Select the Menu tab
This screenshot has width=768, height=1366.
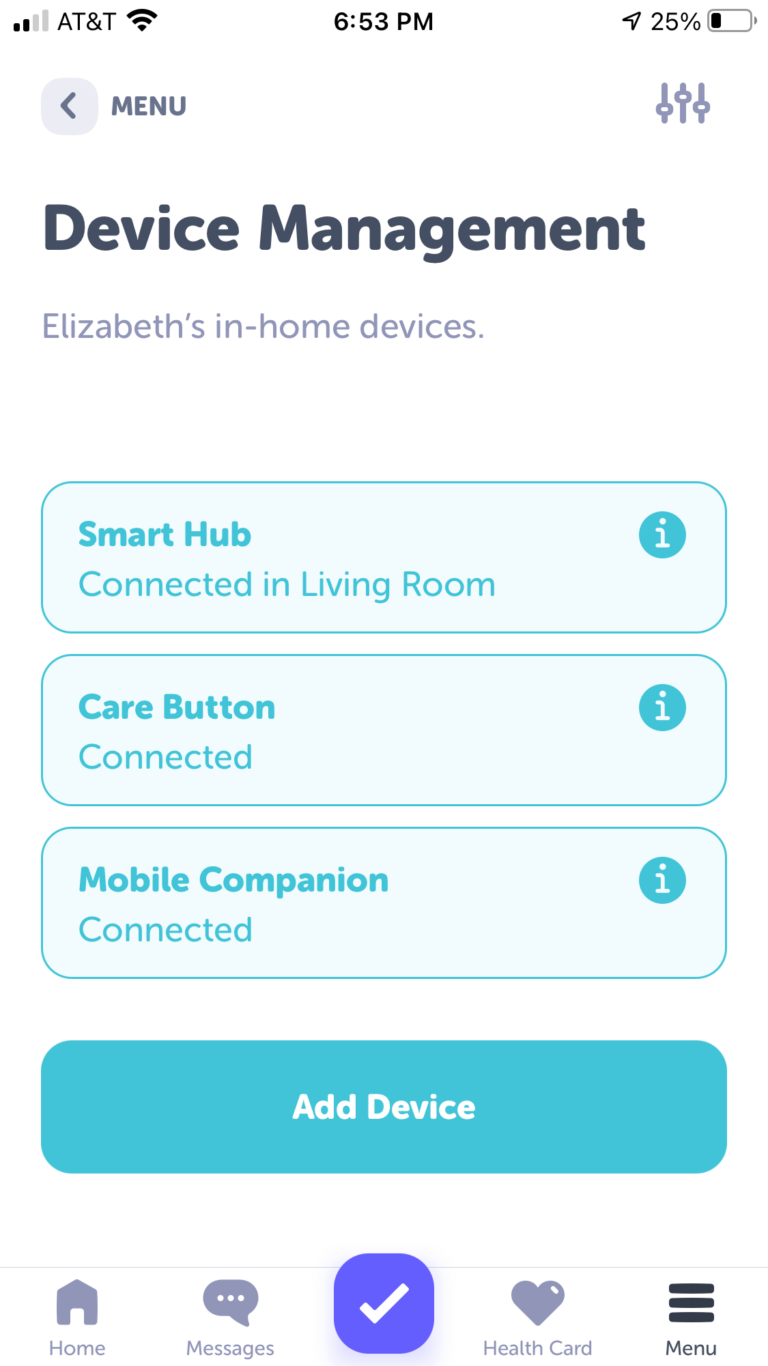coord(691,1317)
